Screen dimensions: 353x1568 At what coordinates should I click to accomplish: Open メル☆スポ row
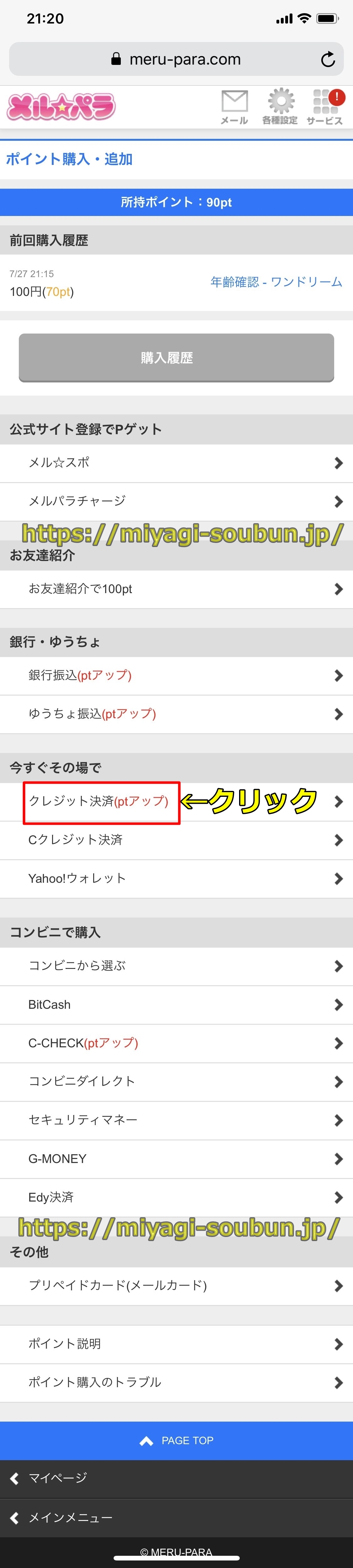(176, 463)
